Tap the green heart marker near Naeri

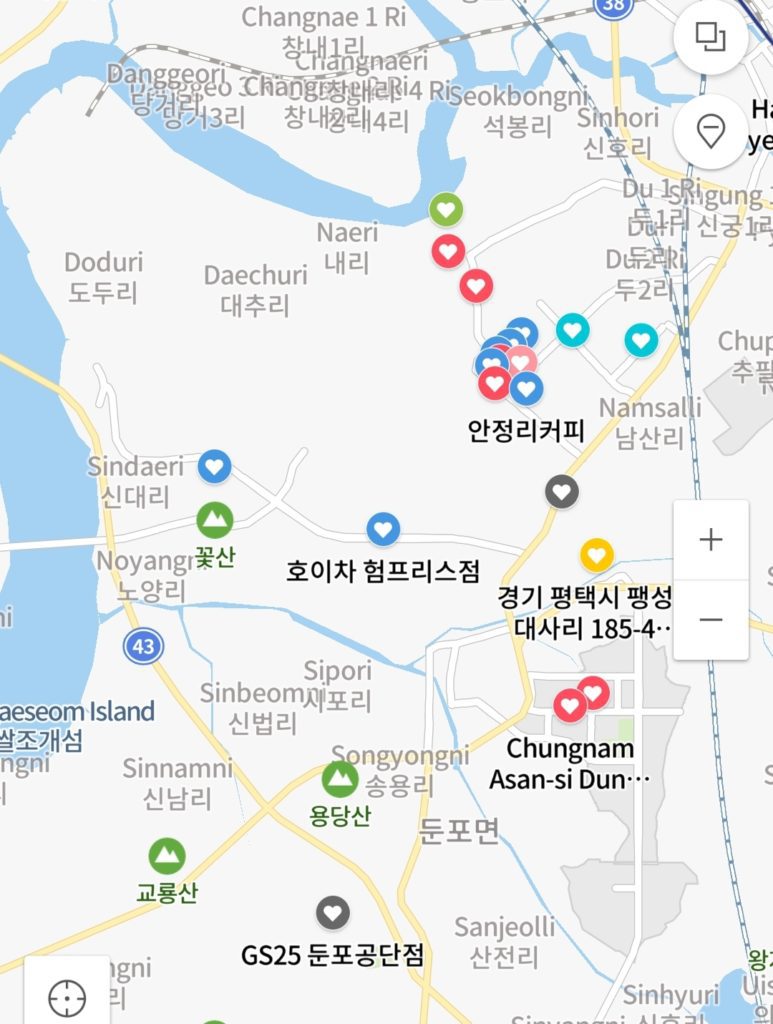coord(446,210)
